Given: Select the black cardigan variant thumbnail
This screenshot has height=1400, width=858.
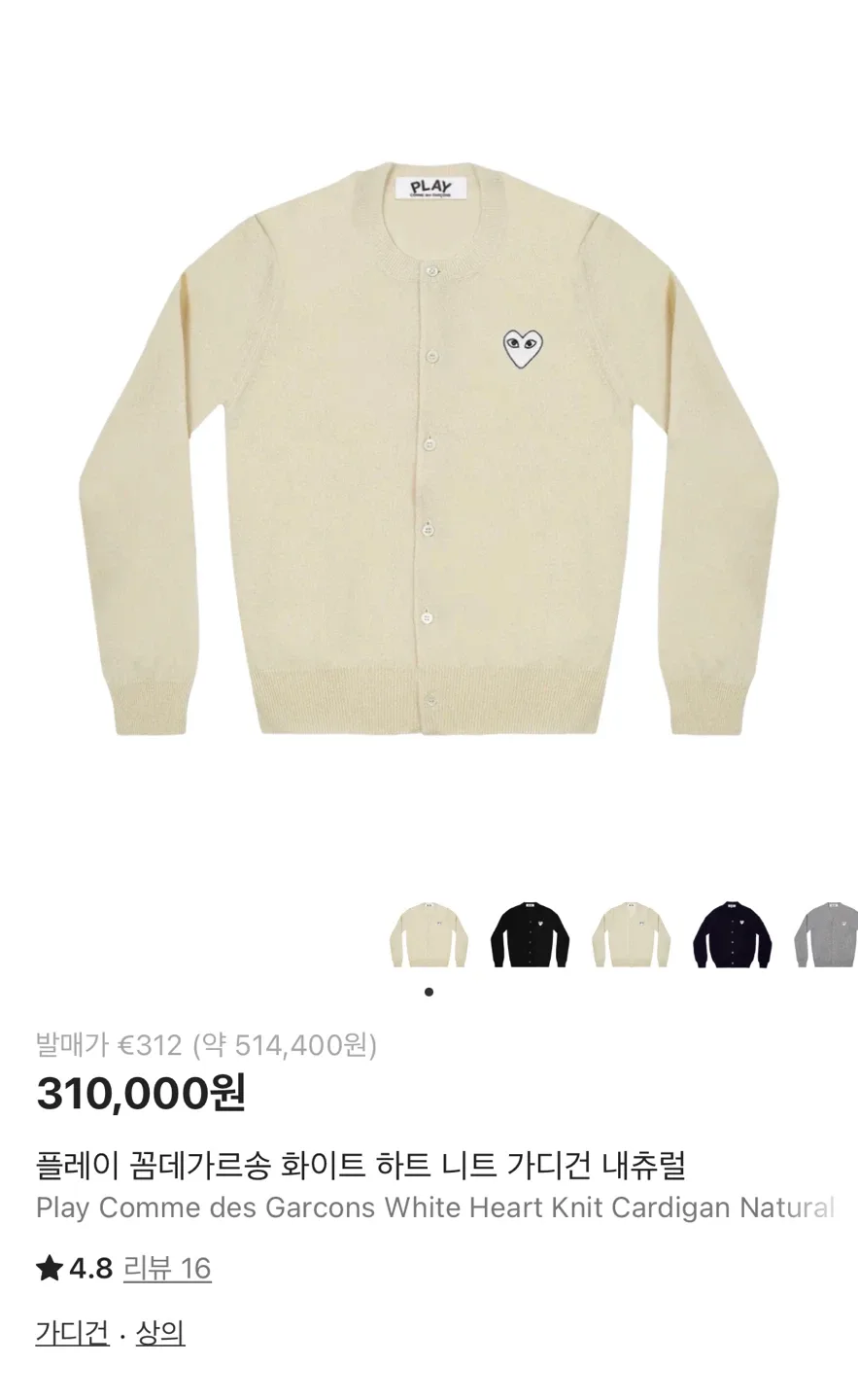Looking at the screenshot, I should pos(530,935).
